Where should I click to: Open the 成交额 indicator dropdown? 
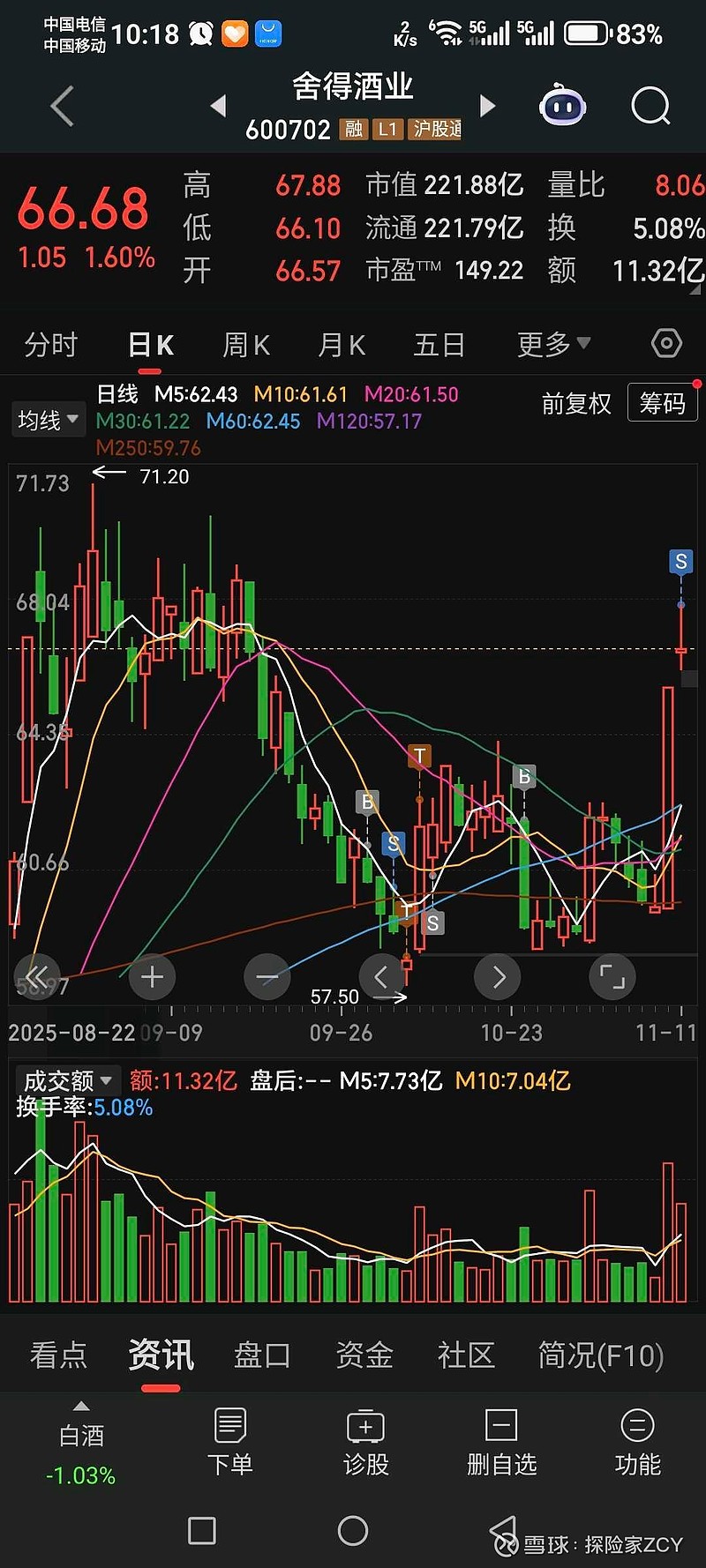[x=67, y=1080]
